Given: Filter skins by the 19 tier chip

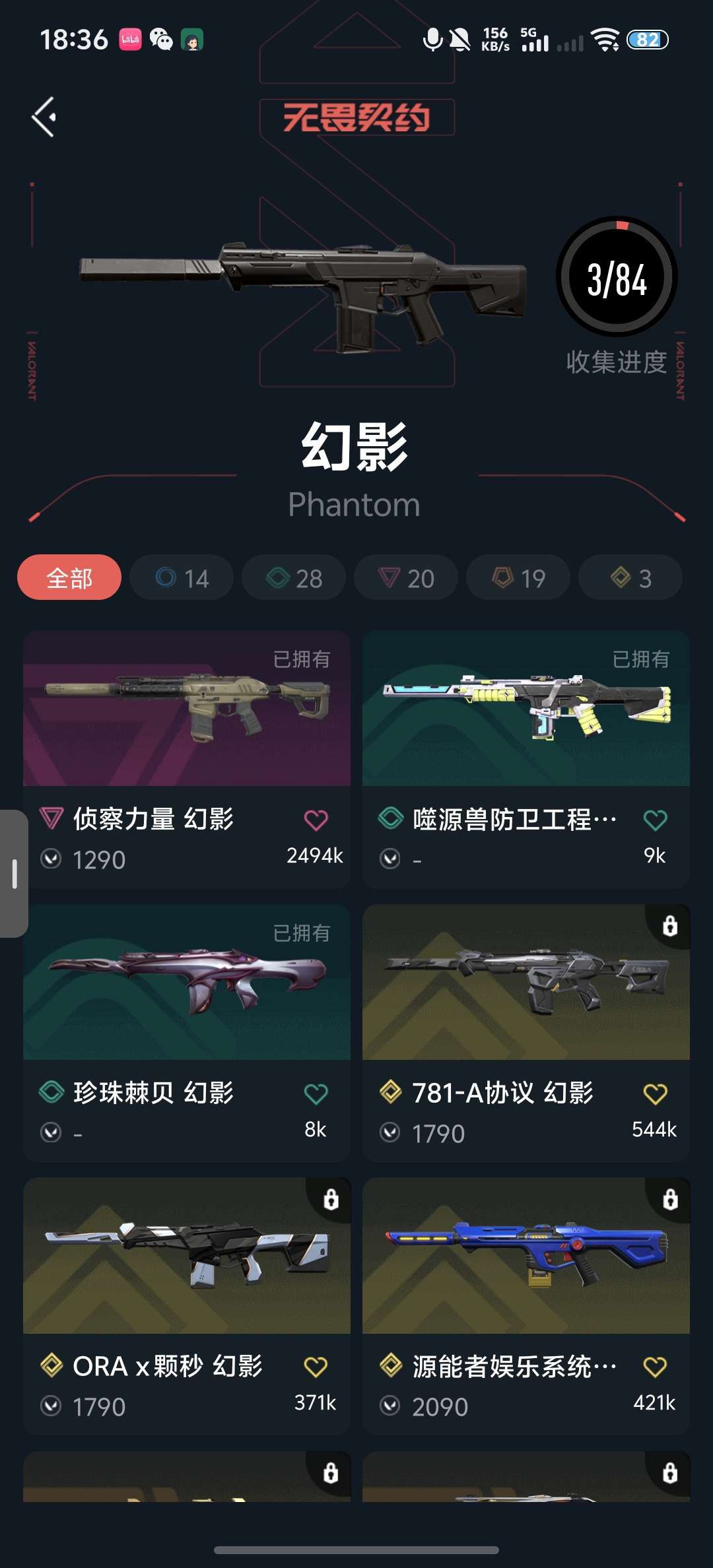Looking at the screenshot, I should click(518, 577).
